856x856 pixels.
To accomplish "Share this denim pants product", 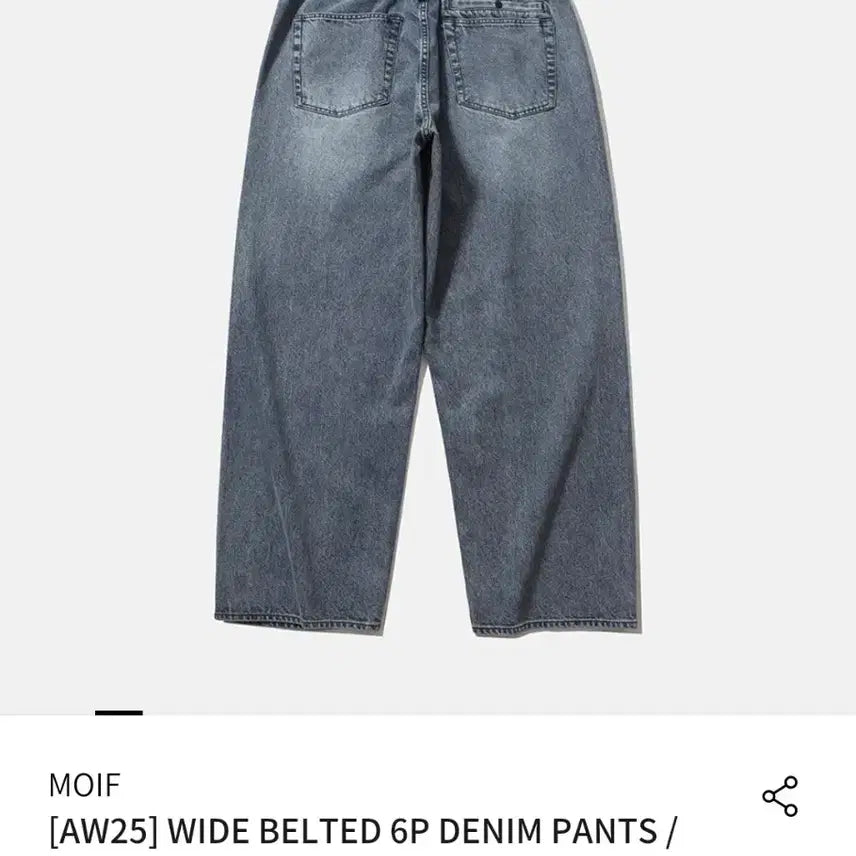I will (780, 796).
